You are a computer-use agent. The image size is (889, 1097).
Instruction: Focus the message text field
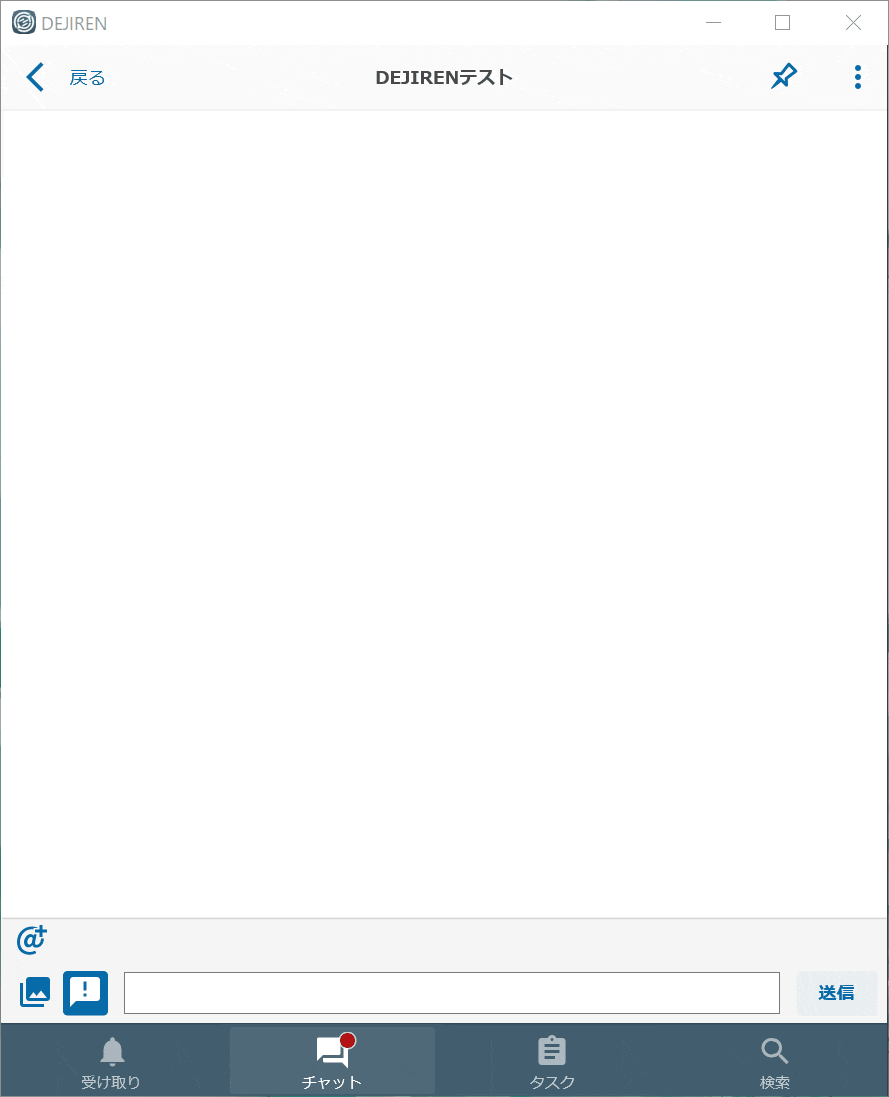click(x=451, y=992)
